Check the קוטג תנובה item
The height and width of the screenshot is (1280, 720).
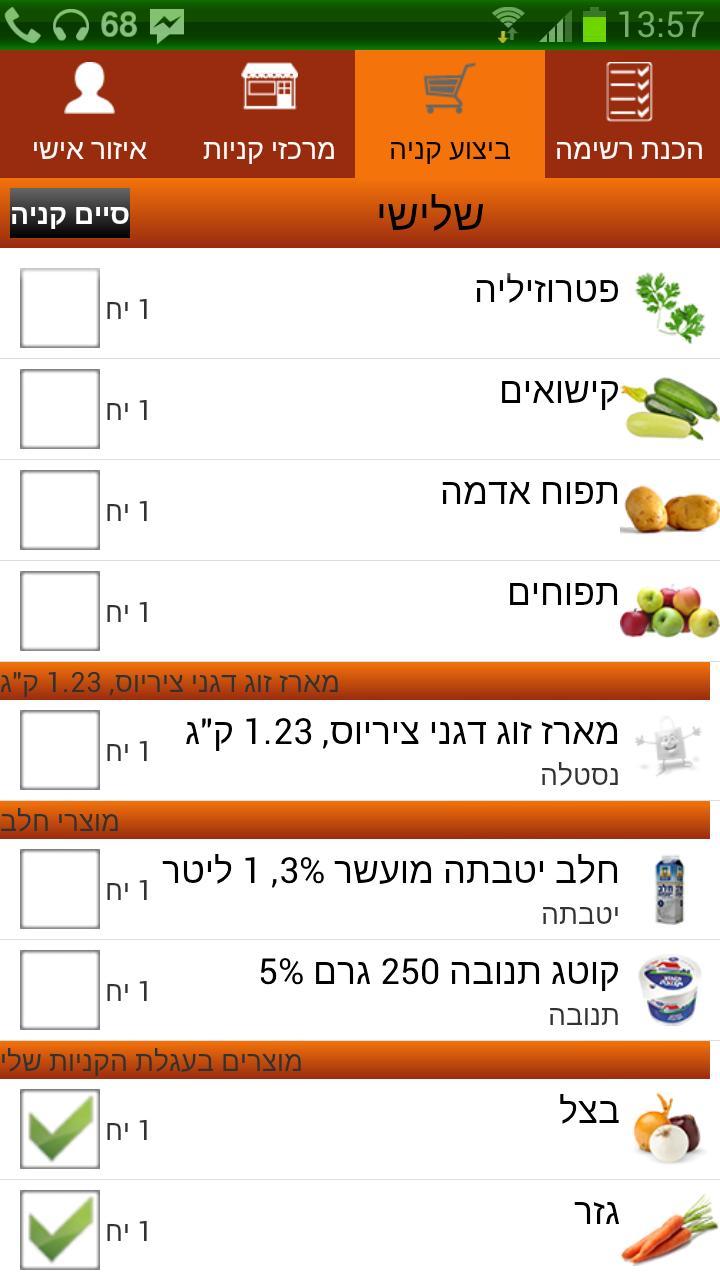pos(60,990)
